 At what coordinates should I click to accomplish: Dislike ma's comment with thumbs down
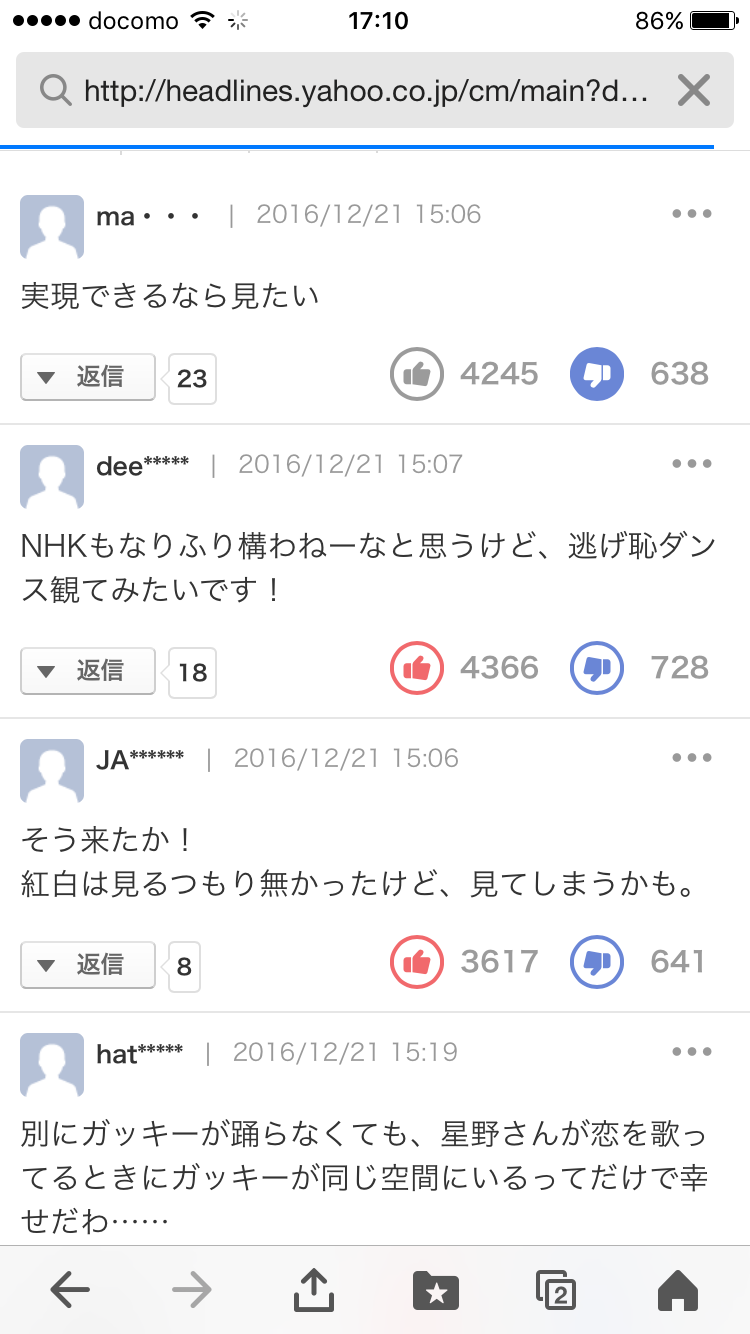coord(597,375)
